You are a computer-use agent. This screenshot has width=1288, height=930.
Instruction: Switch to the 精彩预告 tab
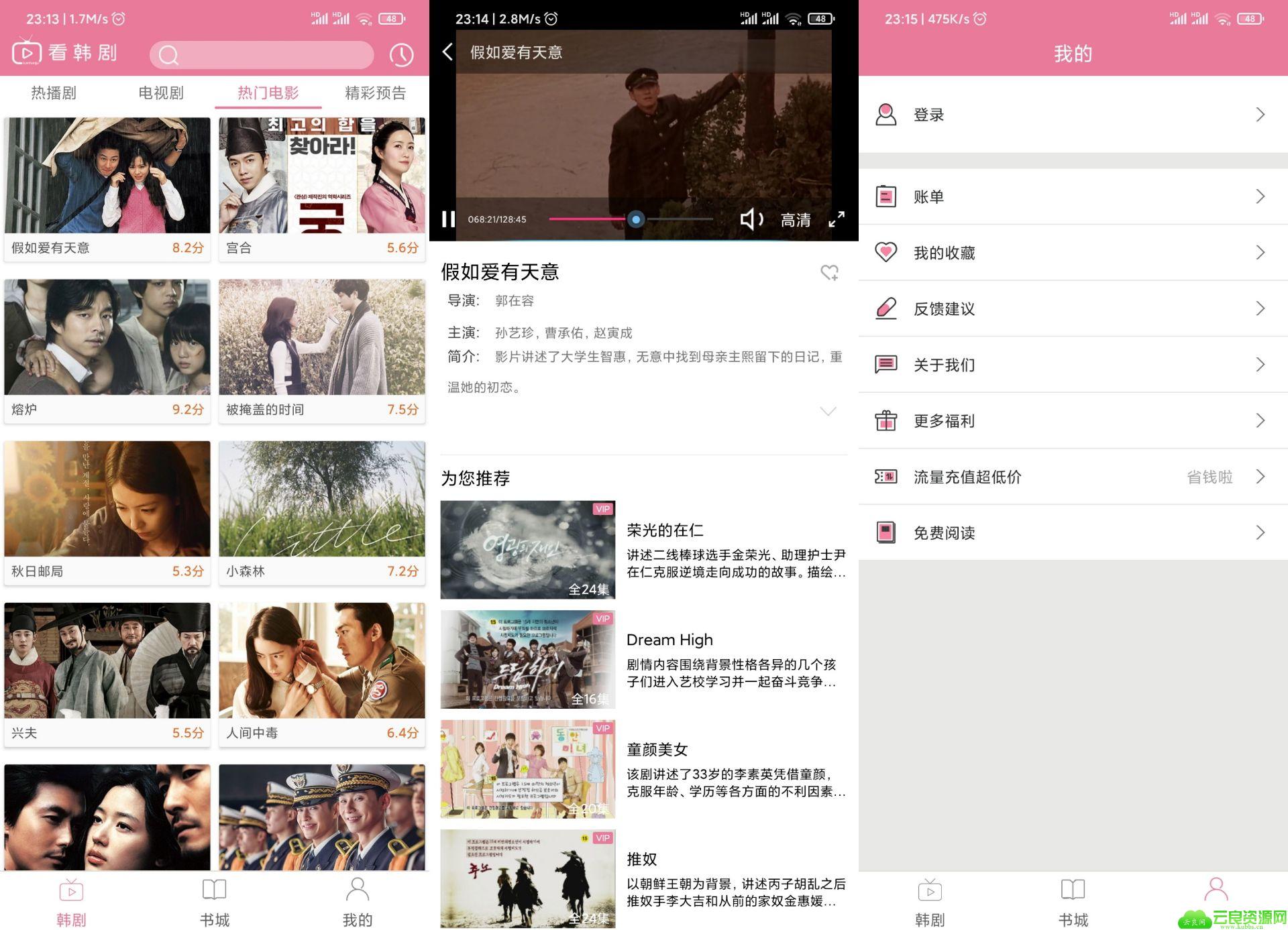376,93
